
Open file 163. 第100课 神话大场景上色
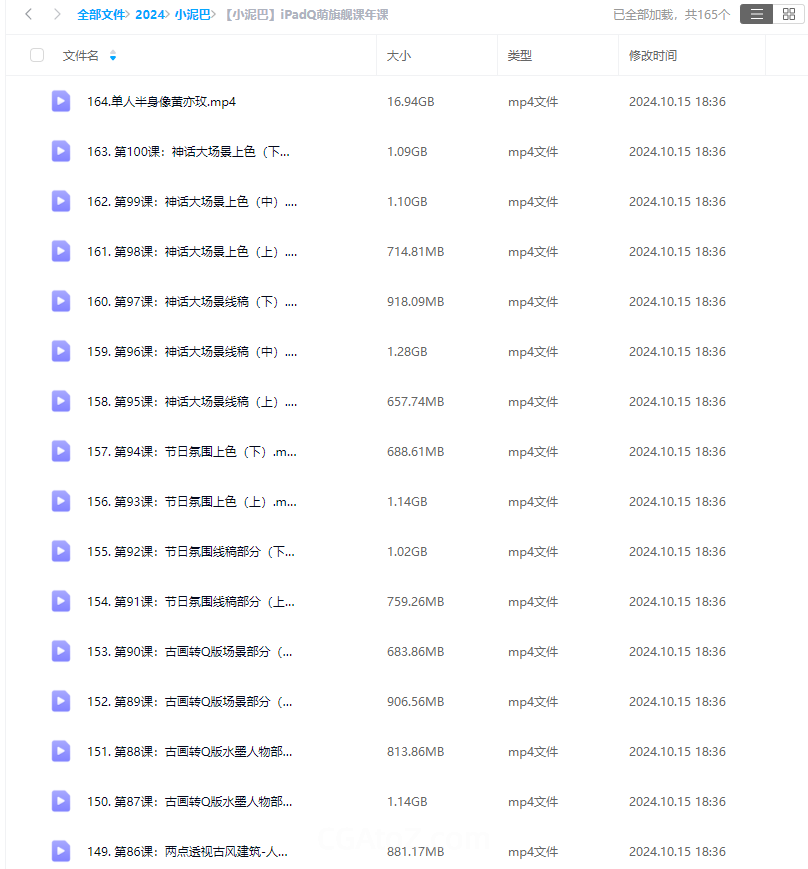pos(189,152)
